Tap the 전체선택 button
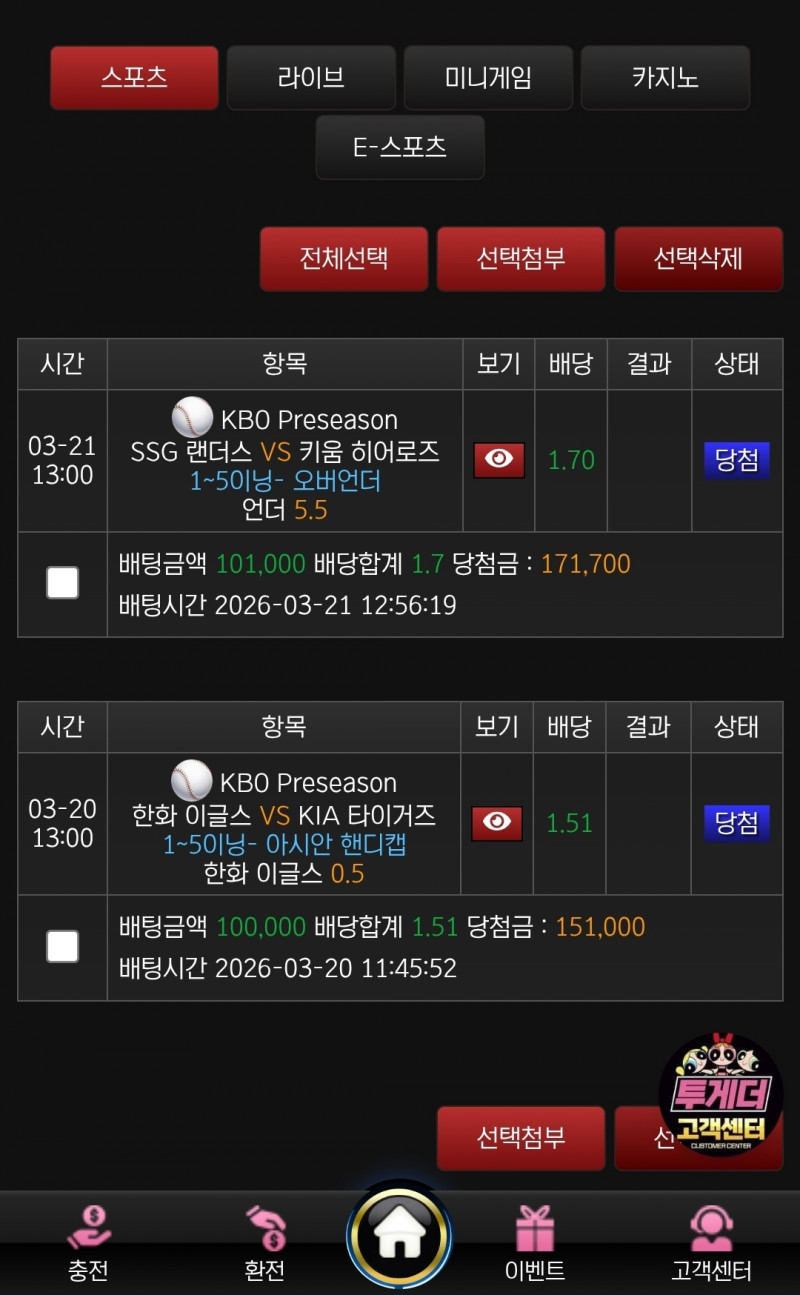The height and width of the screenshot is (1295, 800). (344, 259)
